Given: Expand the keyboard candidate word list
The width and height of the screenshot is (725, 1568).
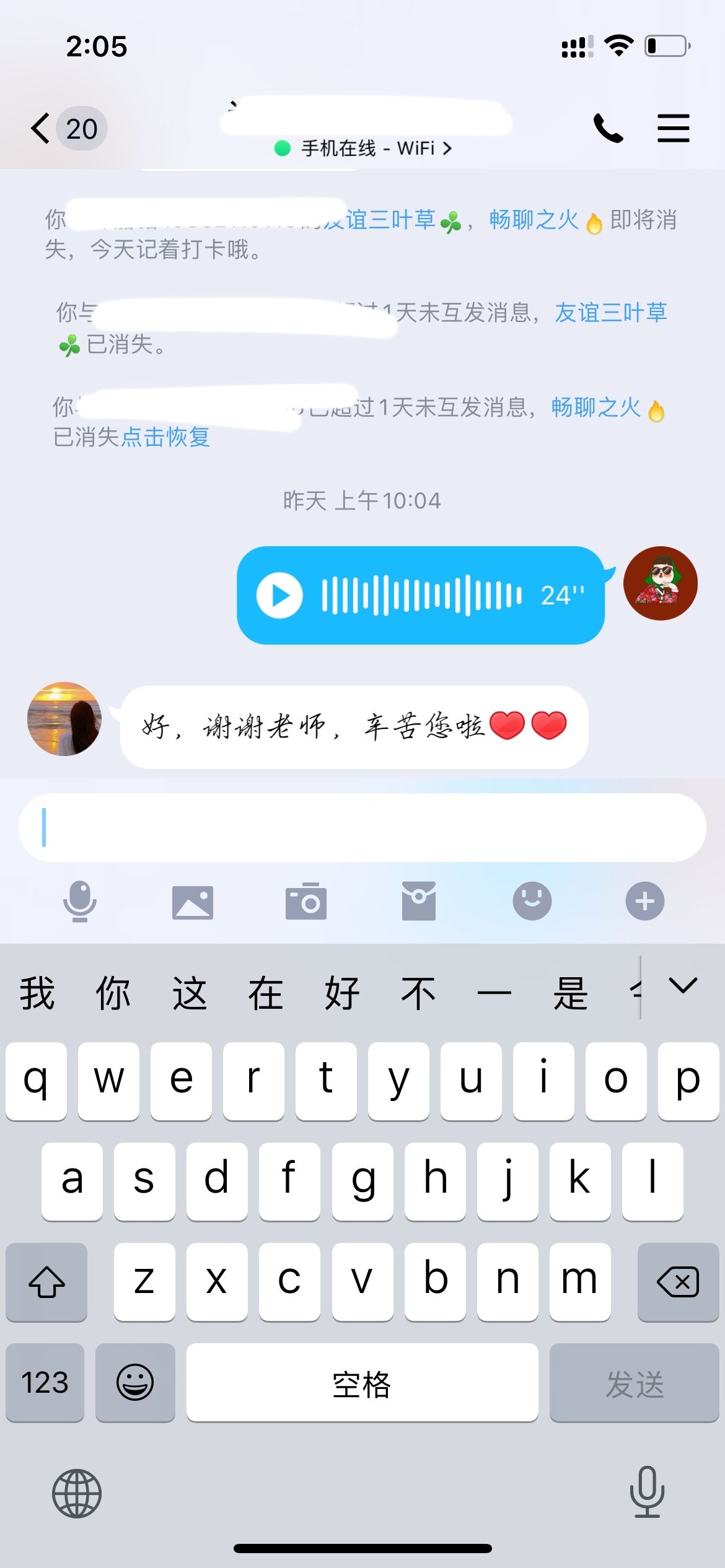Looking at the screenshot, I should pyautogui.click(x=683, y=986).
